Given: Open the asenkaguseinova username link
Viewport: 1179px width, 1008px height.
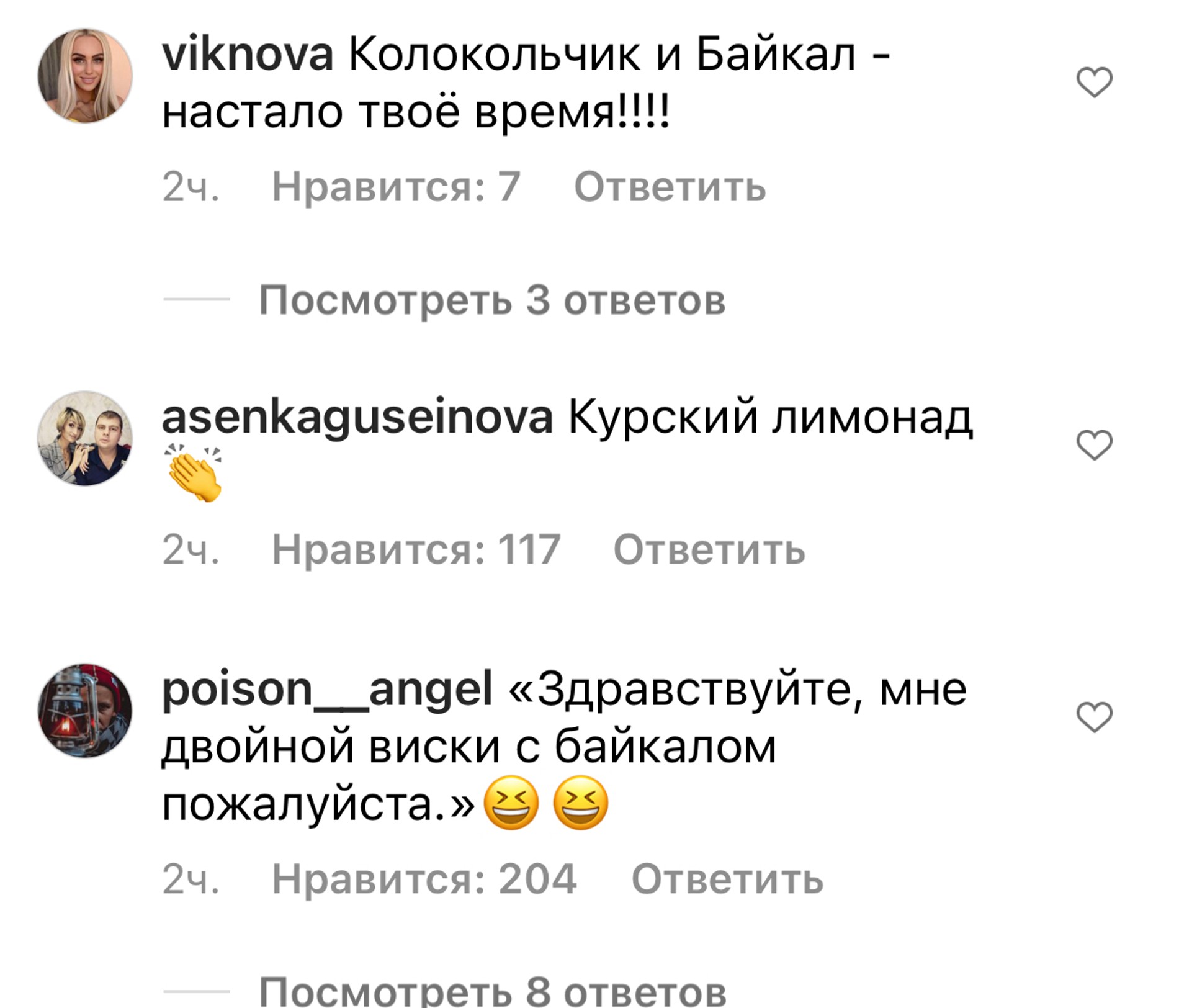Looking at the screenshot, I should (x=356, y=417).
